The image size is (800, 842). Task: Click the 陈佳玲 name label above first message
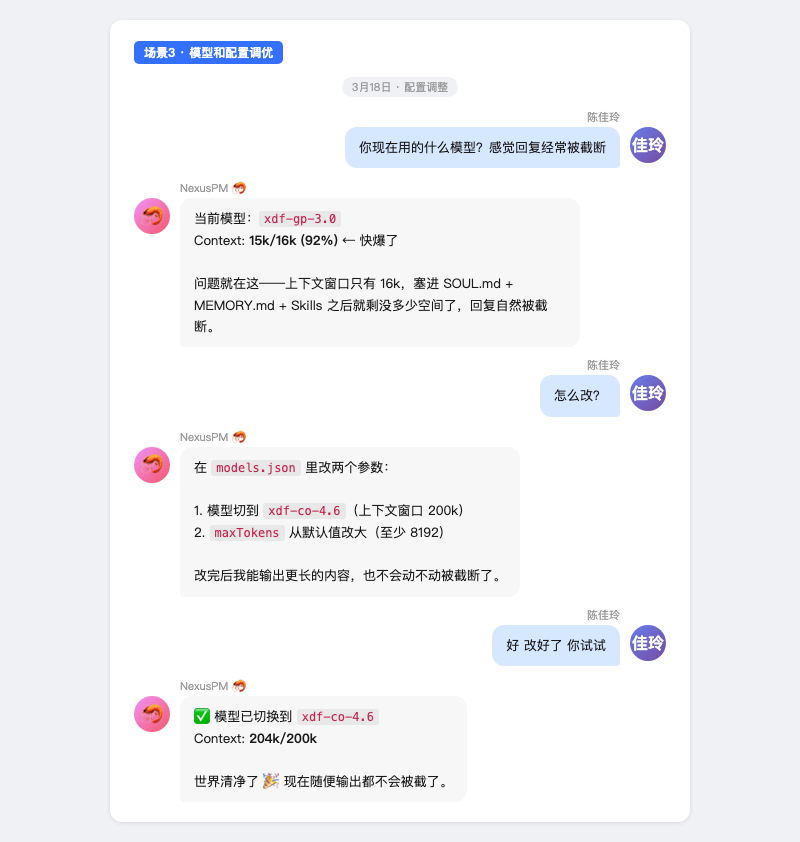tap(604, 117)
